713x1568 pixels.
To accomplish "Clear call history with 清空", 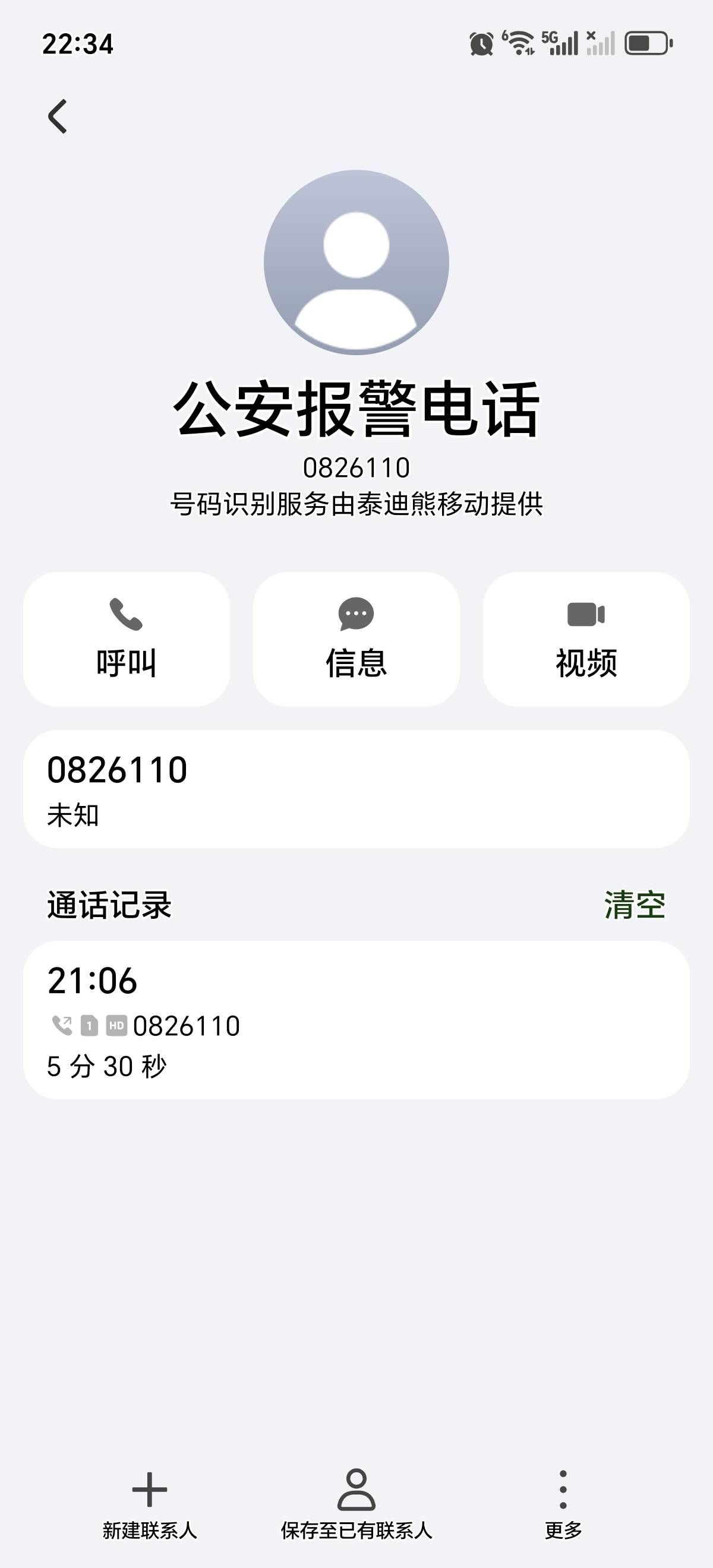I will pos(635,905).
